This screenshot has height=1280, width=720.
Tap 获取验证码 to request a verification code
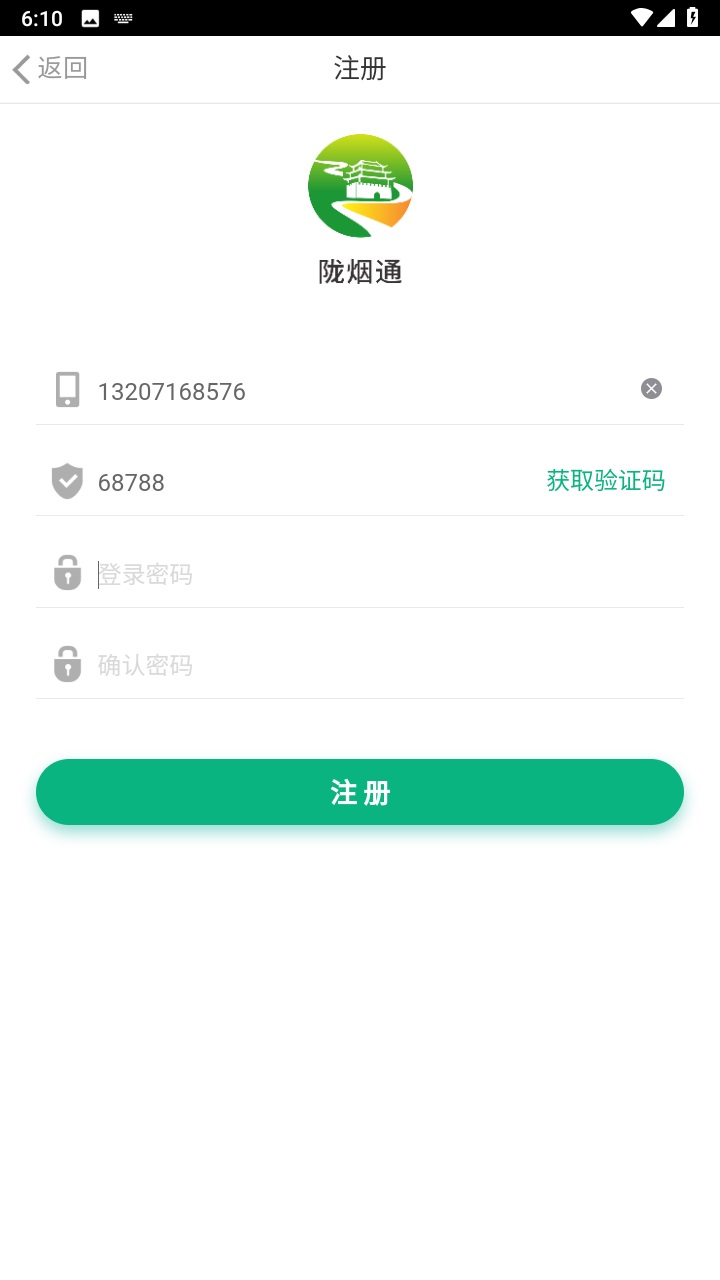606,481
